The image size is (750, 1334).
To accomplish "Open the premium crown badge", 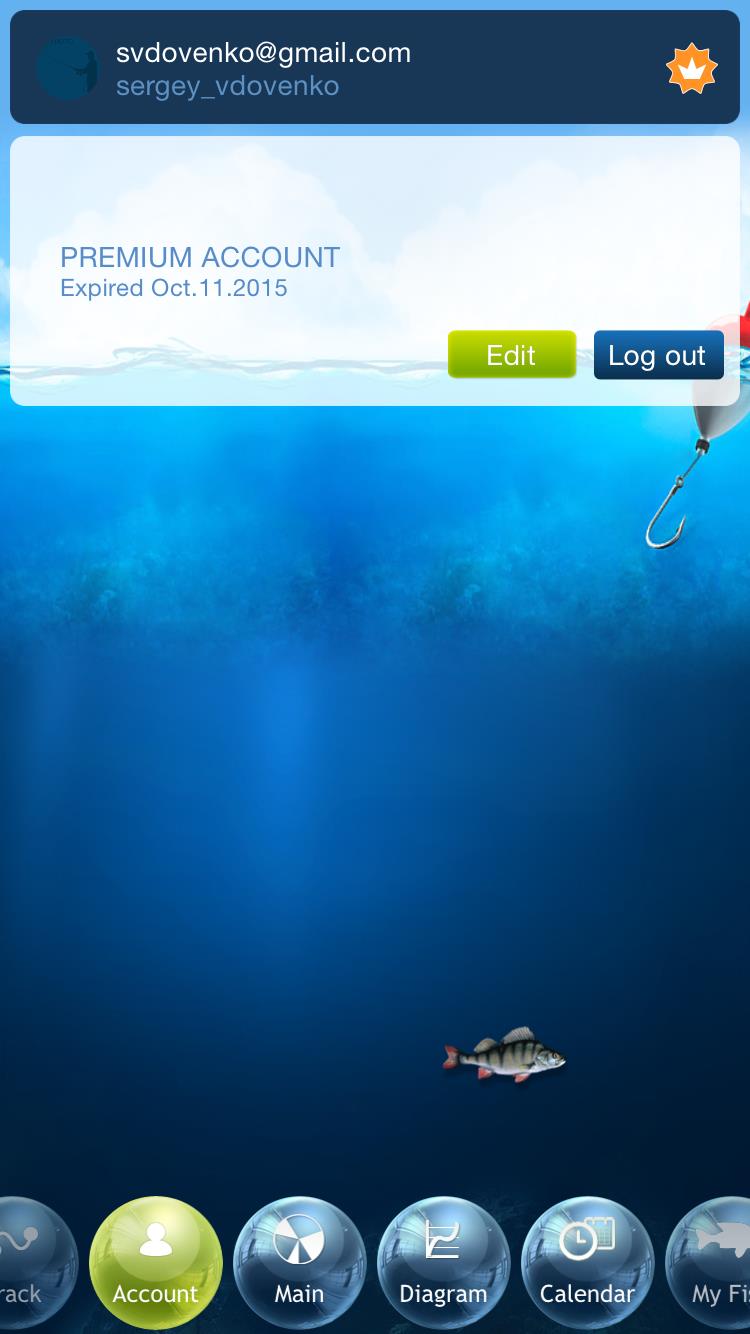I will [692, 69].
